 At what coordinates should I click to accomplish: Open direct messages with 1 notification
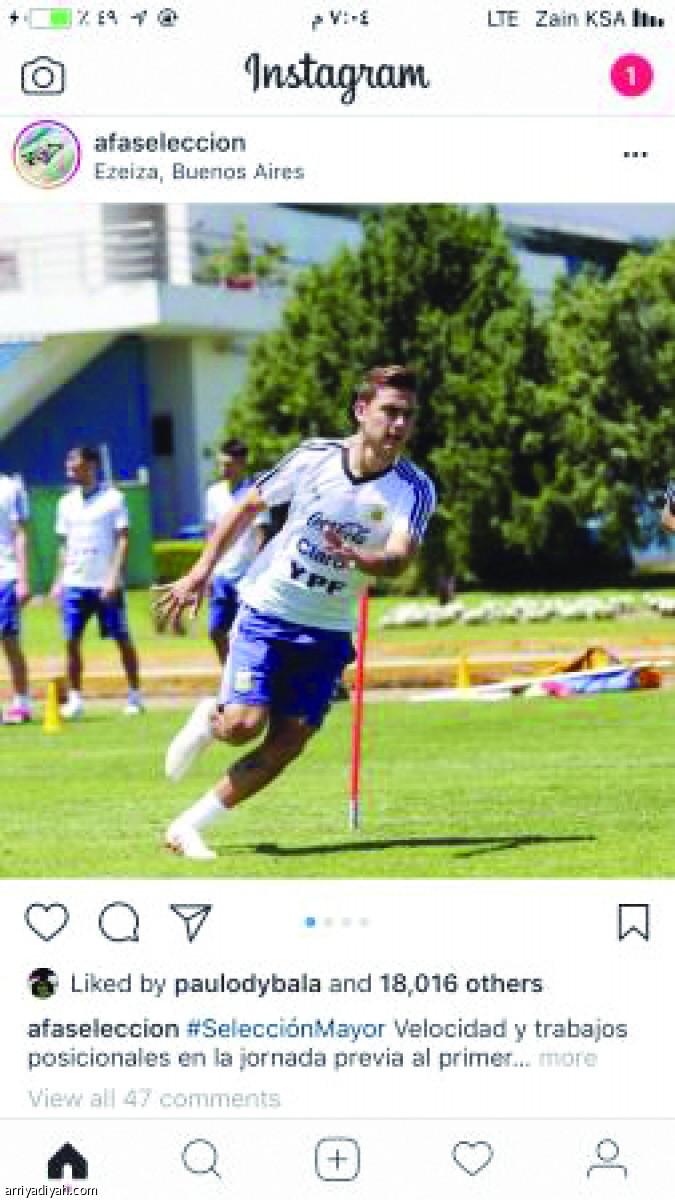tap(631, 76)
